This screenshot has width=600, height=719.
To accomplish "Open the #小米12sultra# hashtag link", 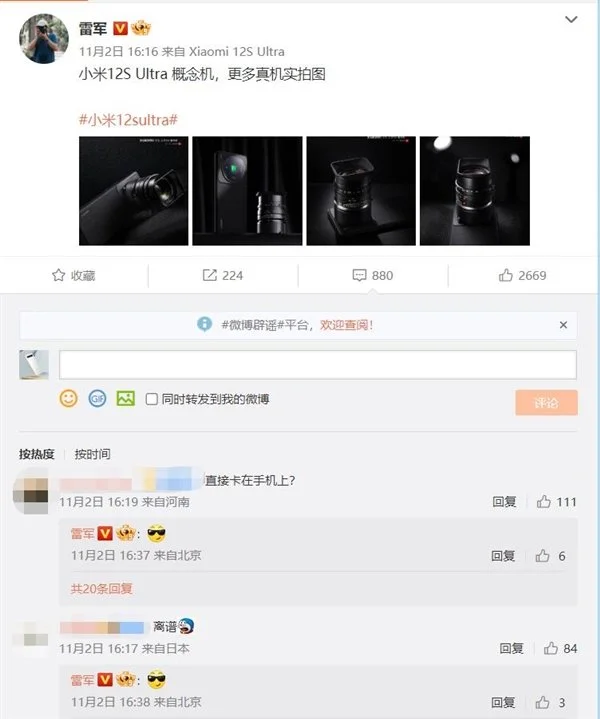I will click(128, 118).
